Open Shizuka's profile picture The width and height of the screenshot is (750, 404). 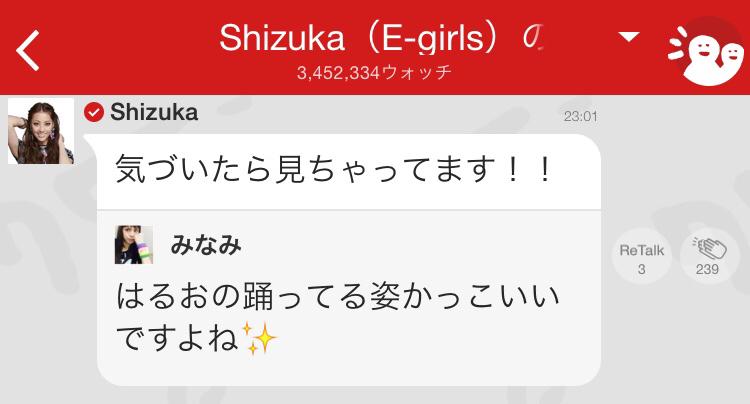pos(41,131)
